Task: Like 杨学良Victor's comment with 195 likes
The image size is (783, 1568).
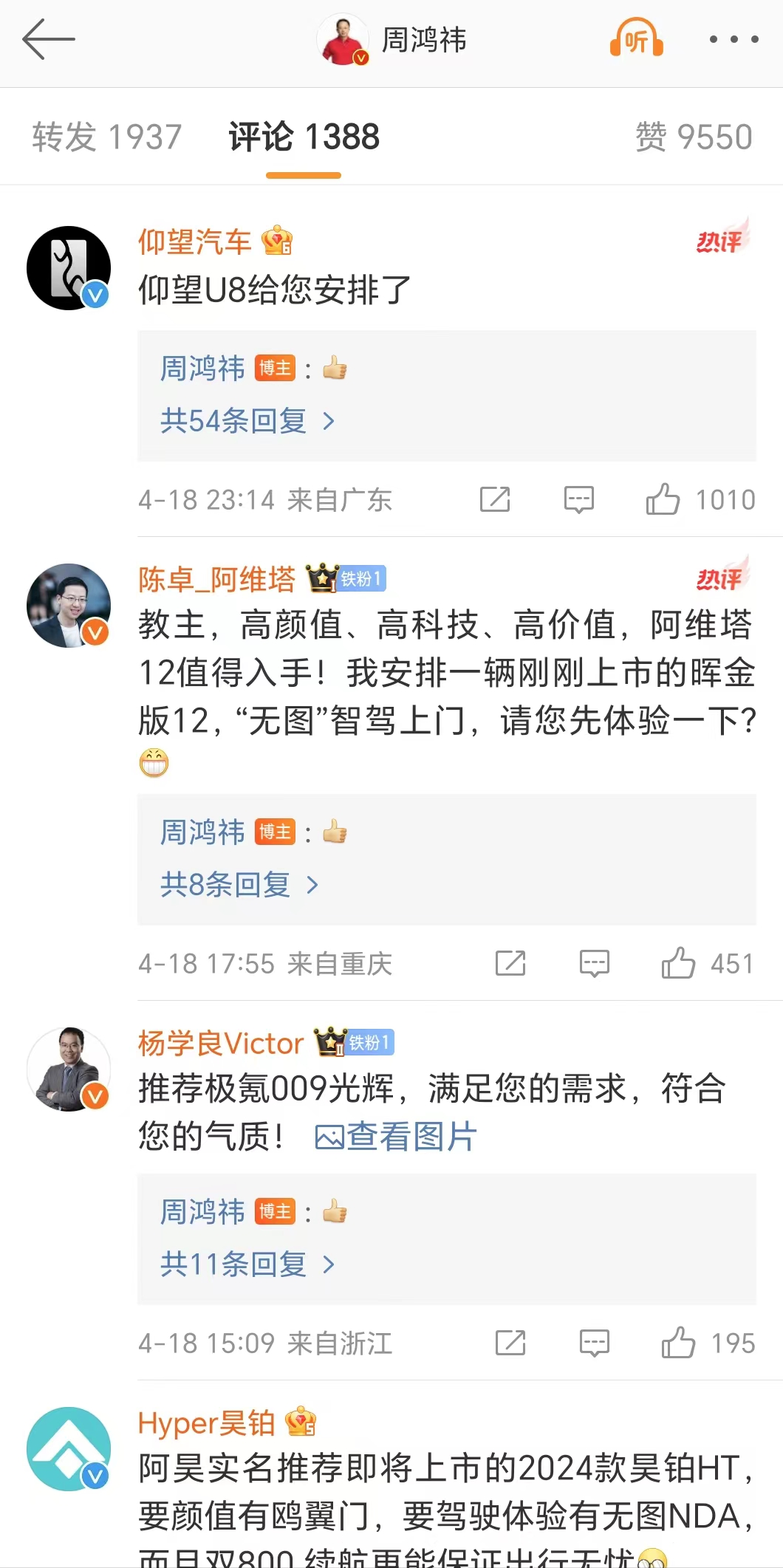Action: 678,1343
